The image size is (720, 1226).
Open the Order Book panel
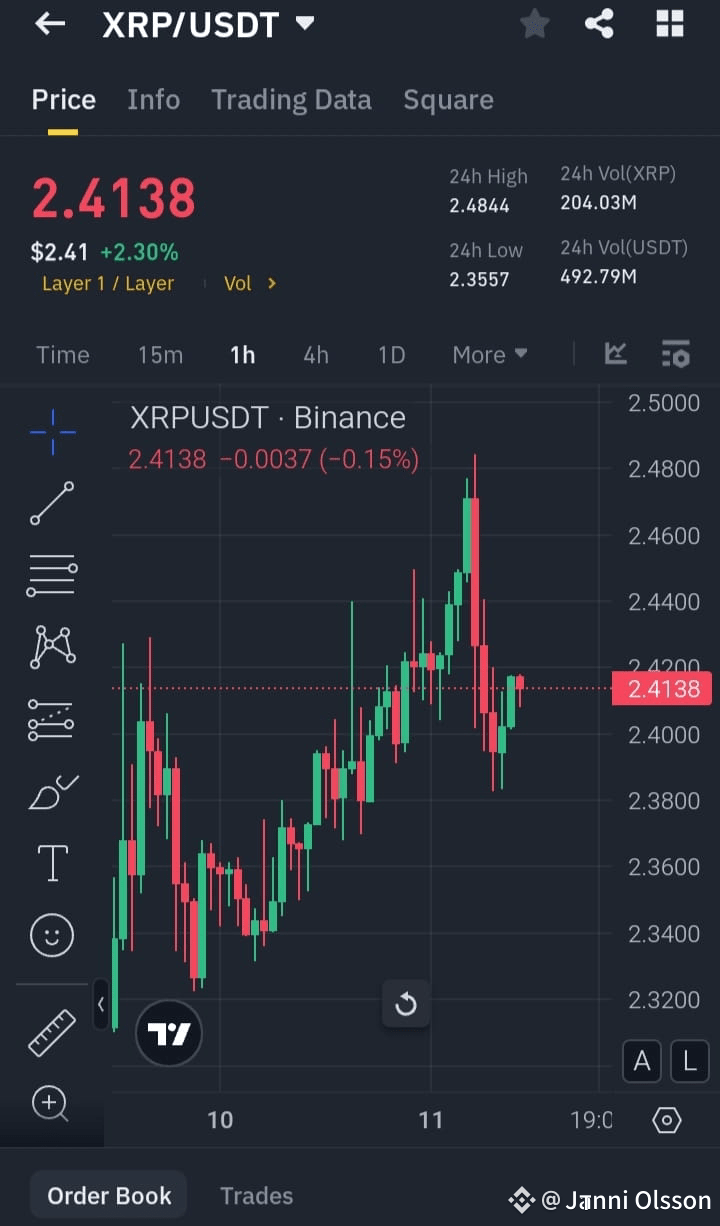click(107, 1195)
